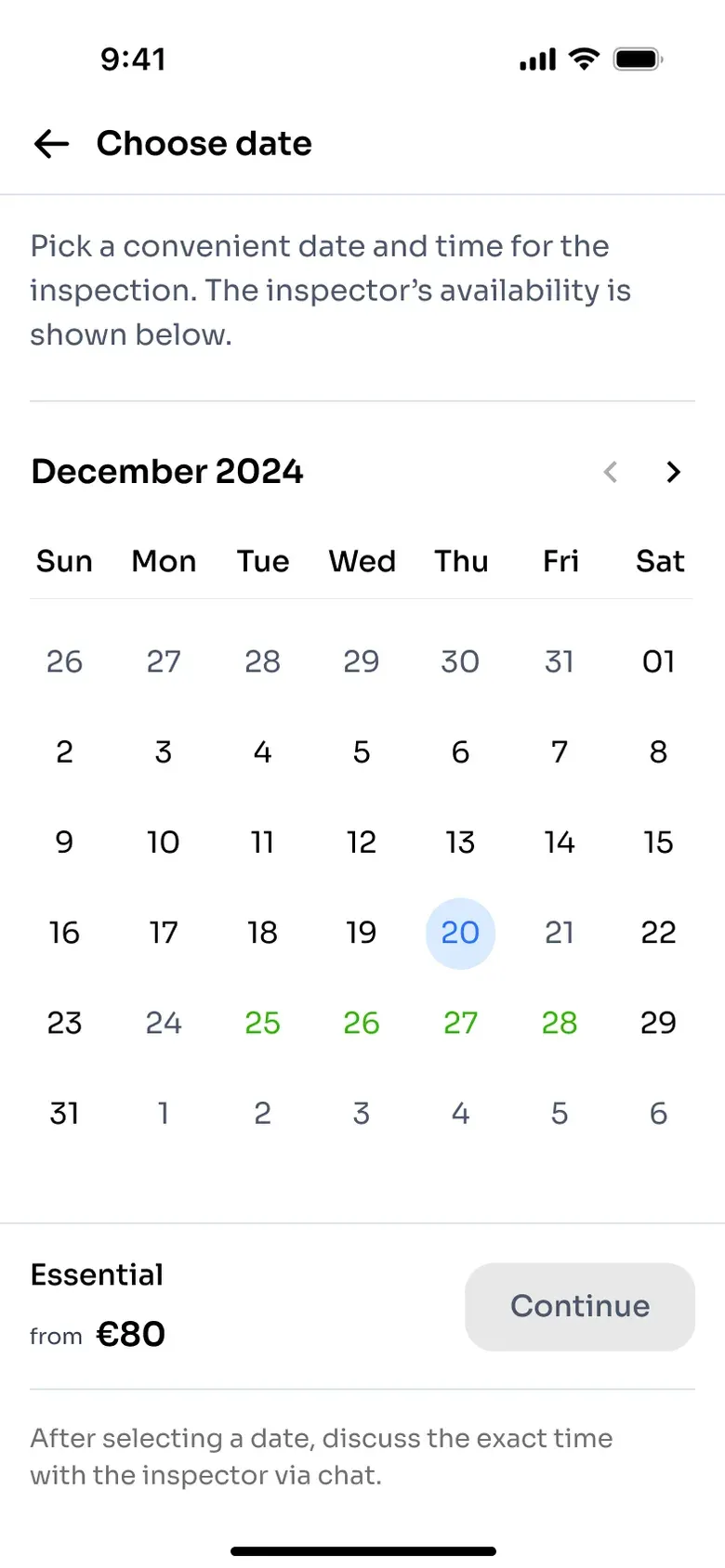Choose December 28
This screenshot has height=1568, width=725.
tap(560, 1023)
